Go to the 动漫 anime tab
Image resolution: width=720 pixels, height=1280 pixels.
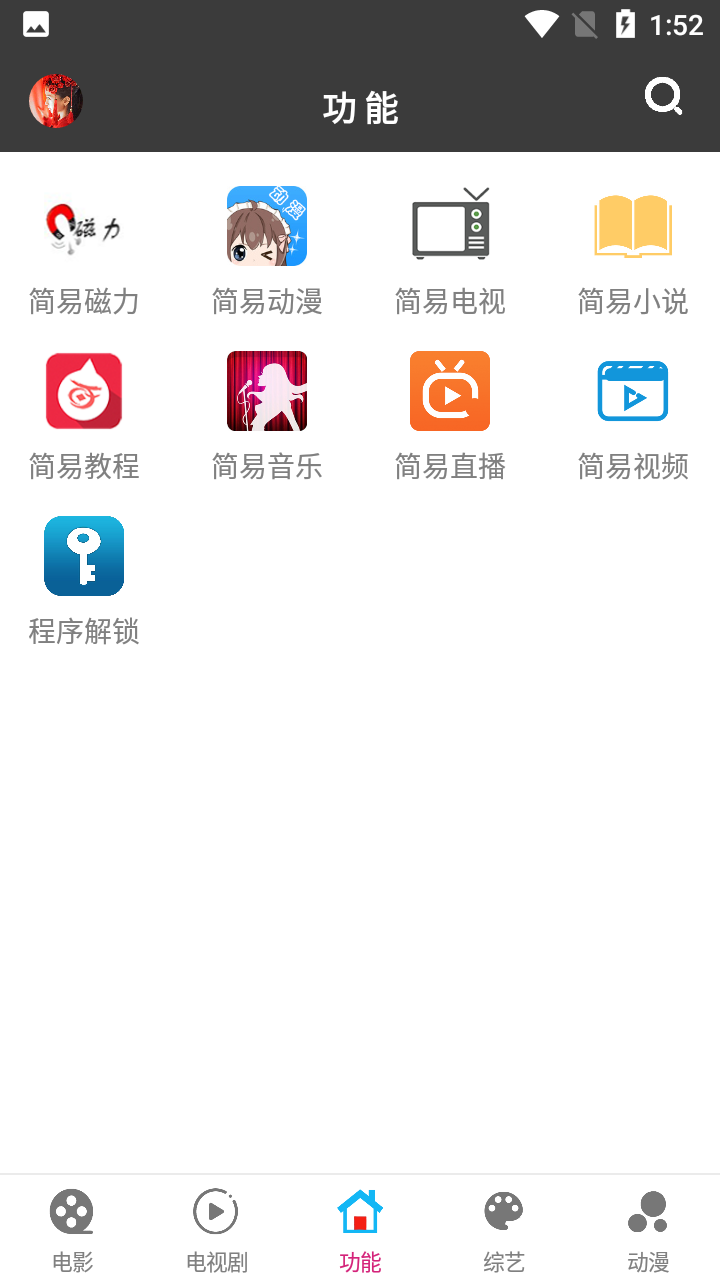click(648, 1228)
